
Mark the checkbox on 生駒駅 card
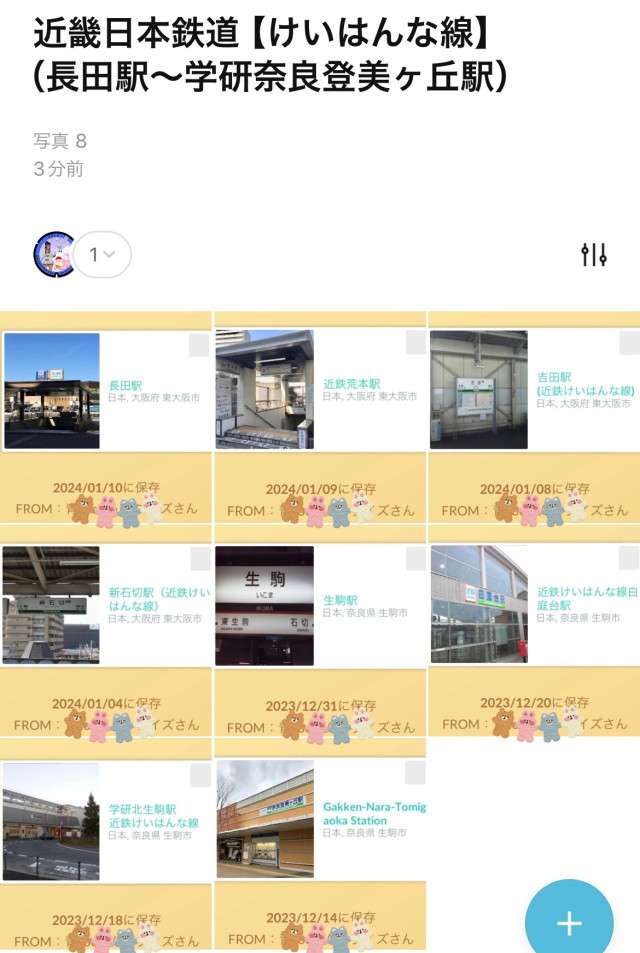415,559
